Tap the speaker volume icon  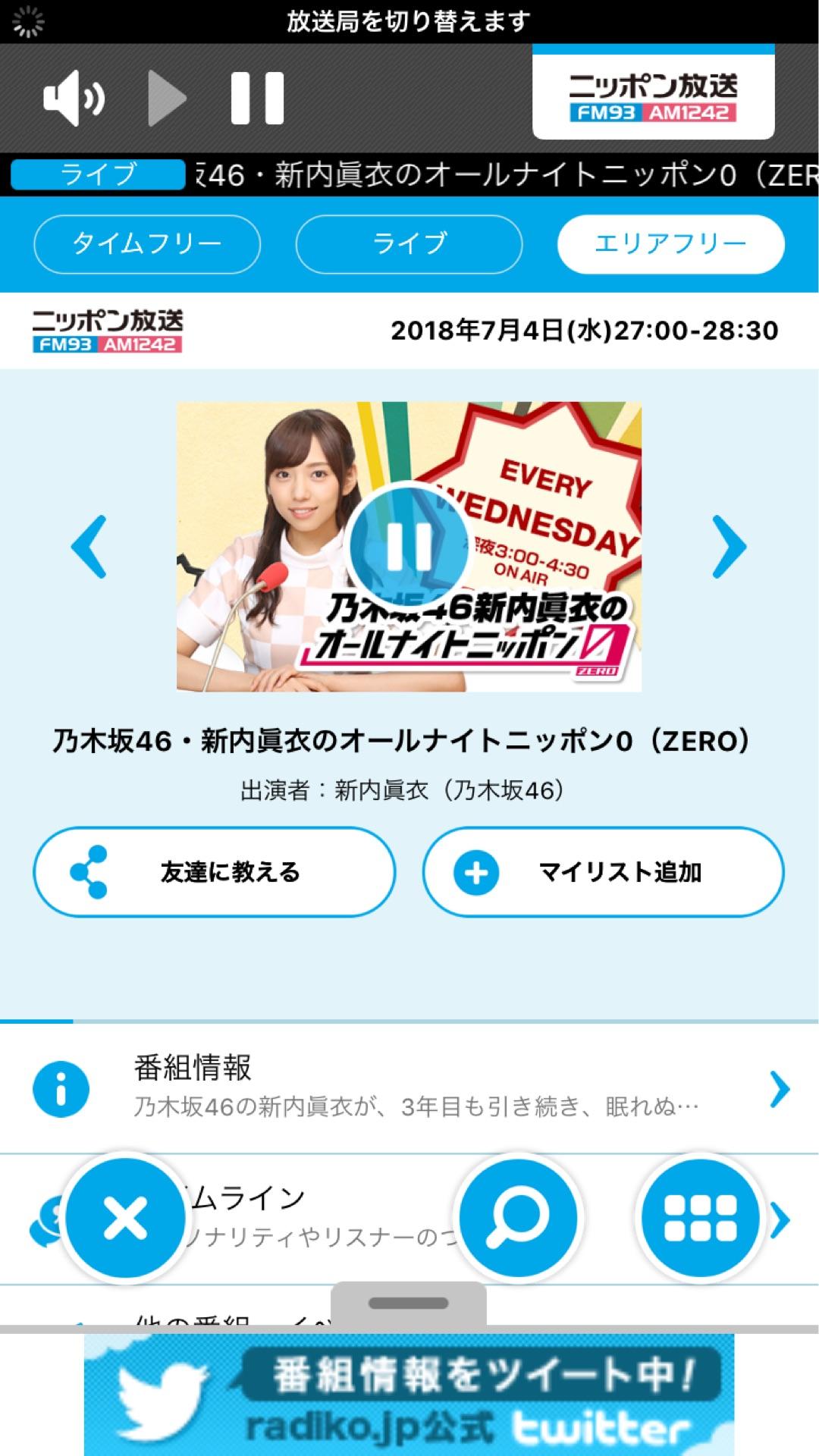[x=74, y=98]
